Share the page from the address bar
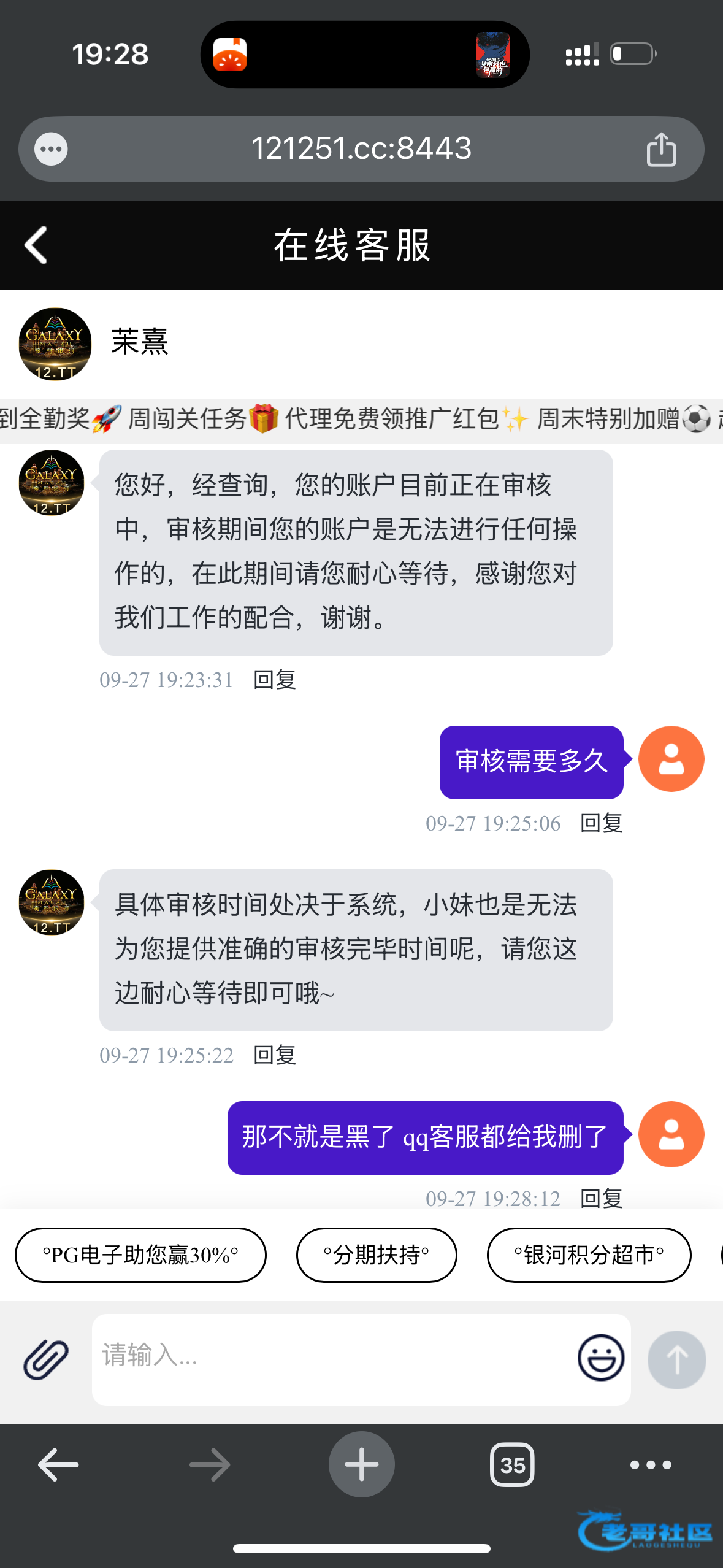This screenshot has height=1568, width=723. click(x=661, y=150)
